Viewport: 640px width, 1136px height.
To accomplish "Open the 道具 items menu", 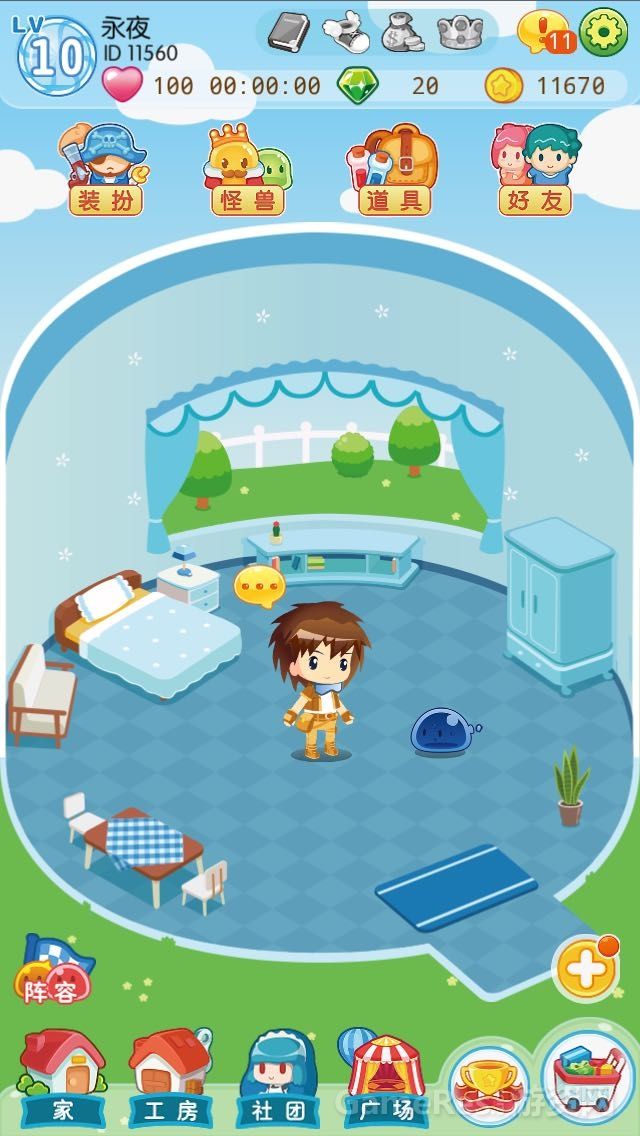I will pos(393,171).
